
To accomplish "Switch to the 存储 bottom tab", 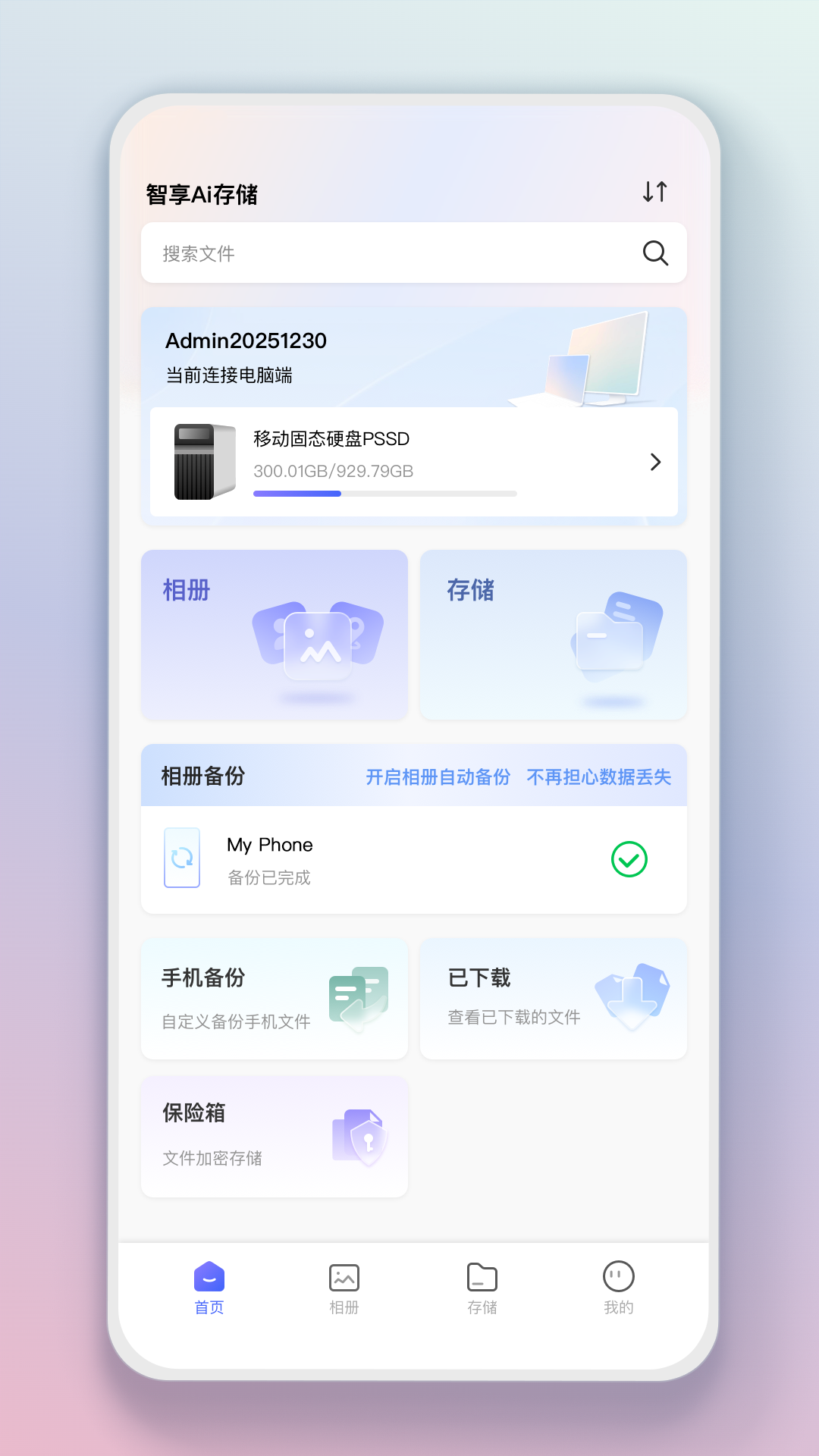I will coord(481,1285).
